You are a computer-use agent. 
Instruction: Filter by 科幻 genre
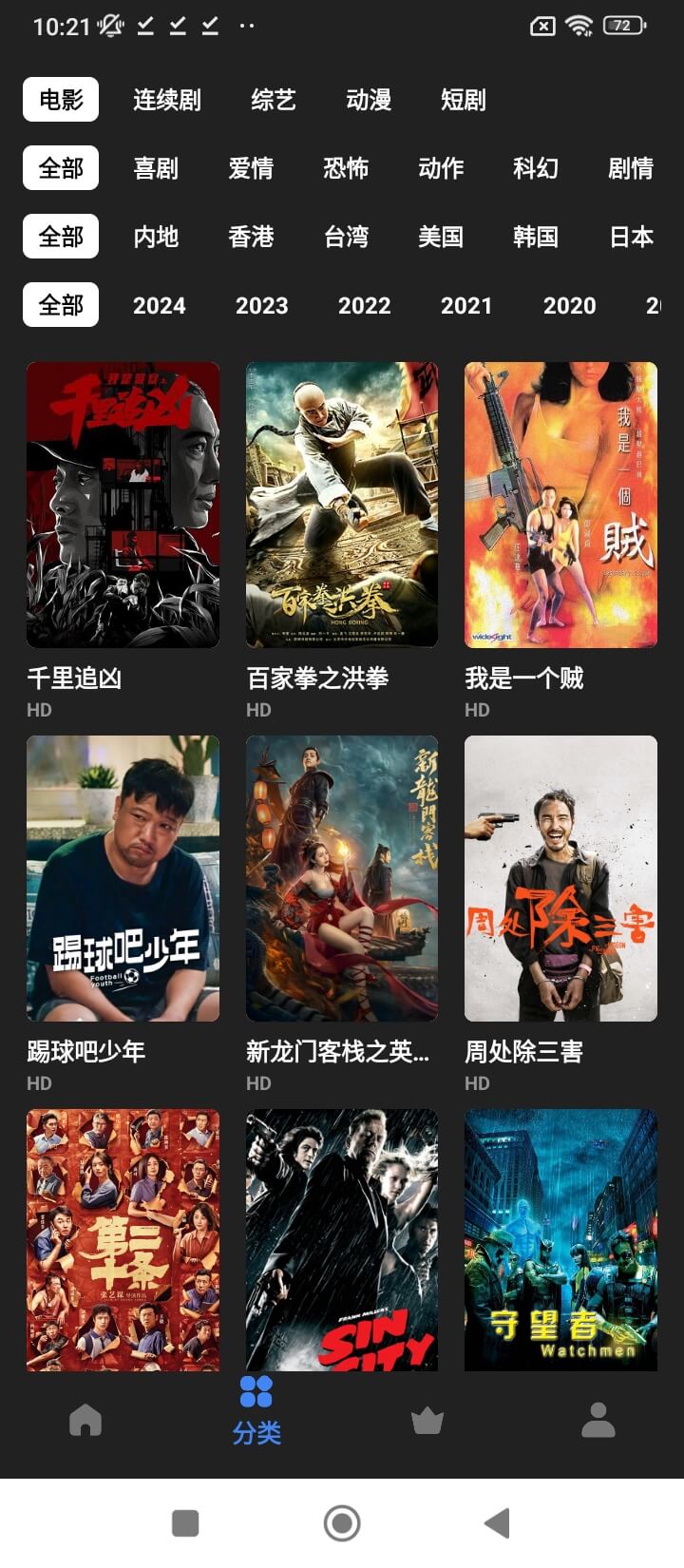tap(536, 168)
